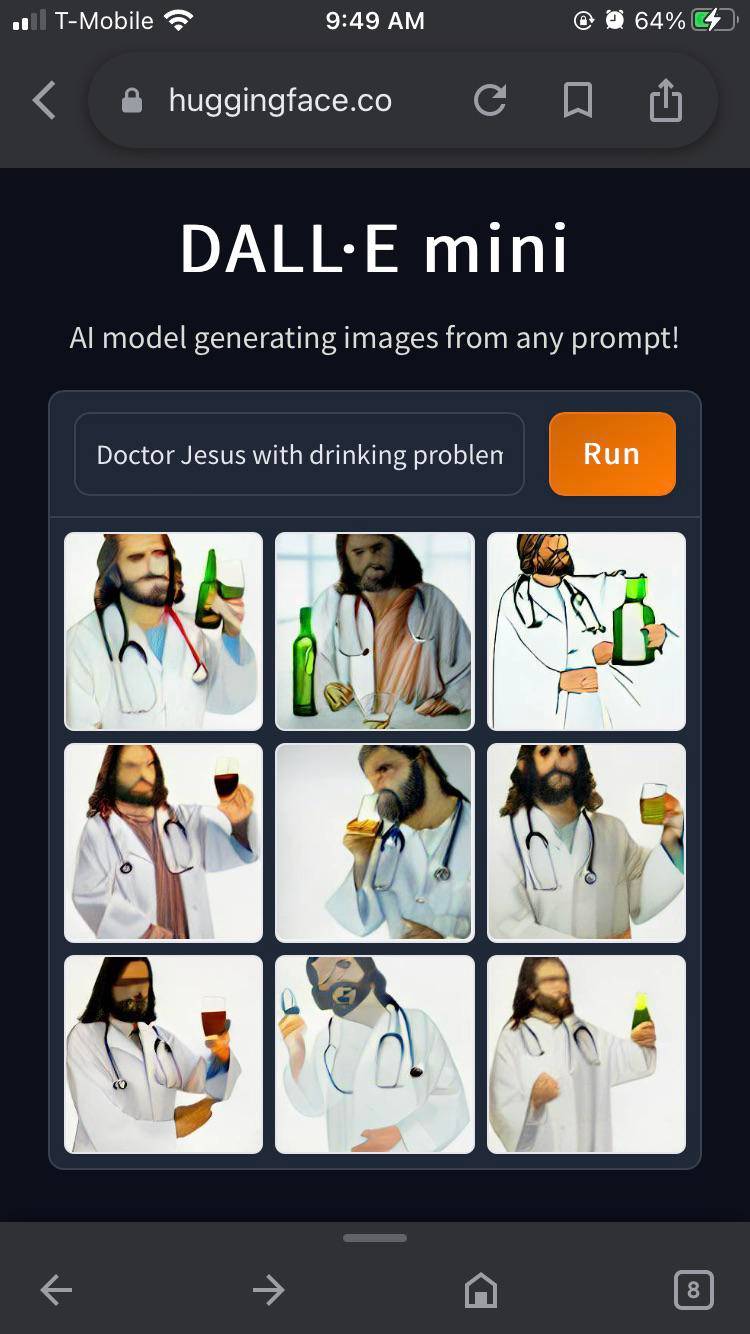
Task: Reload the huggingface.co page
Action: pyautogui.click(x=489, y=100)
